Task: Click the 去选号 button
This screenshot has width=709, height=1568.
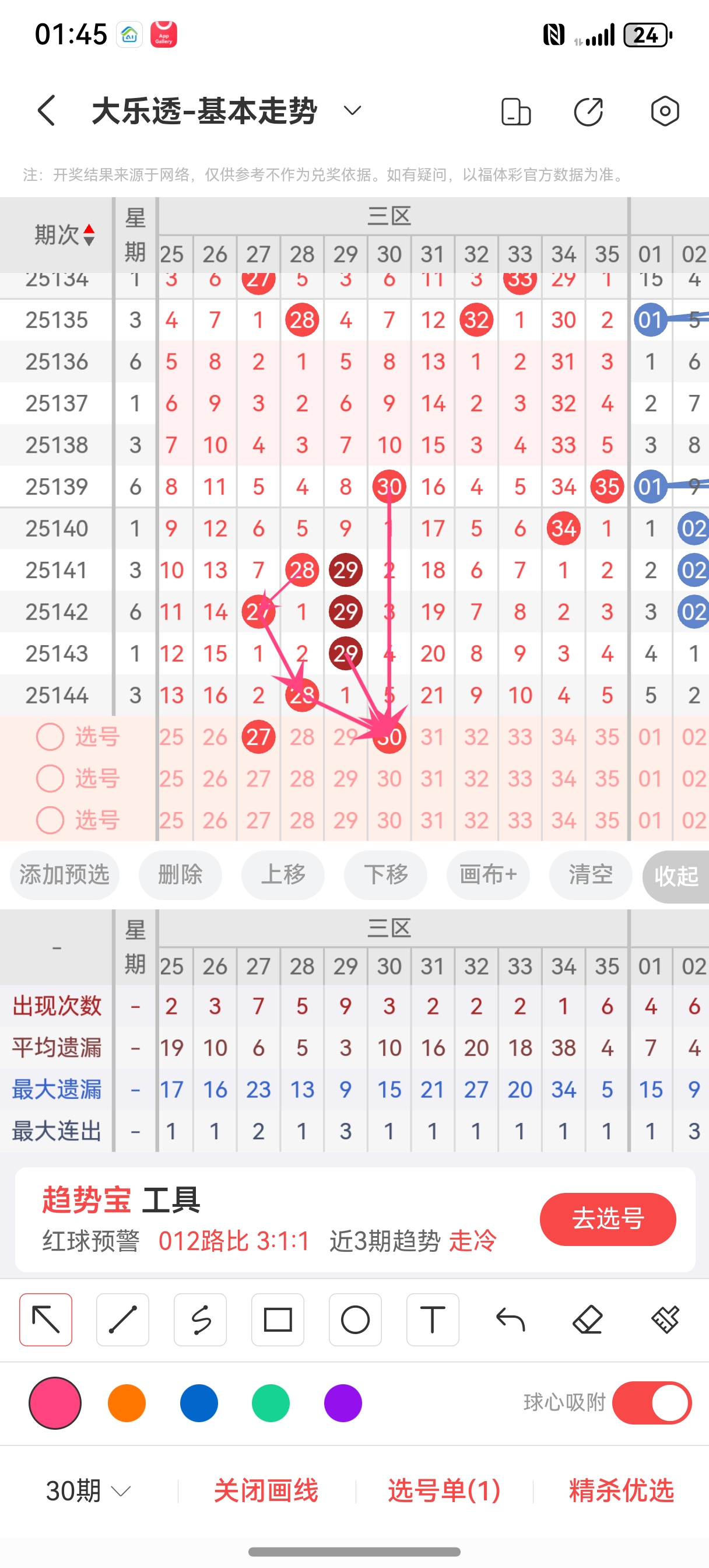Action: (608, 1219)
